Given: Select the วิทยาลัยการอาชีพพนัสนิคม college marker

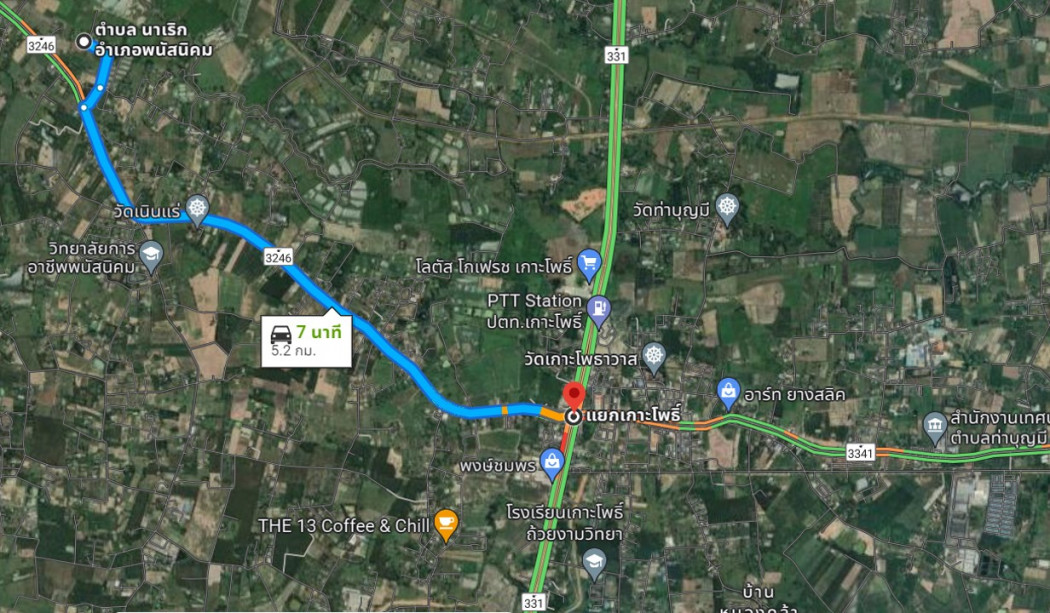Looking at the screenshot, I should coord(151,252).
